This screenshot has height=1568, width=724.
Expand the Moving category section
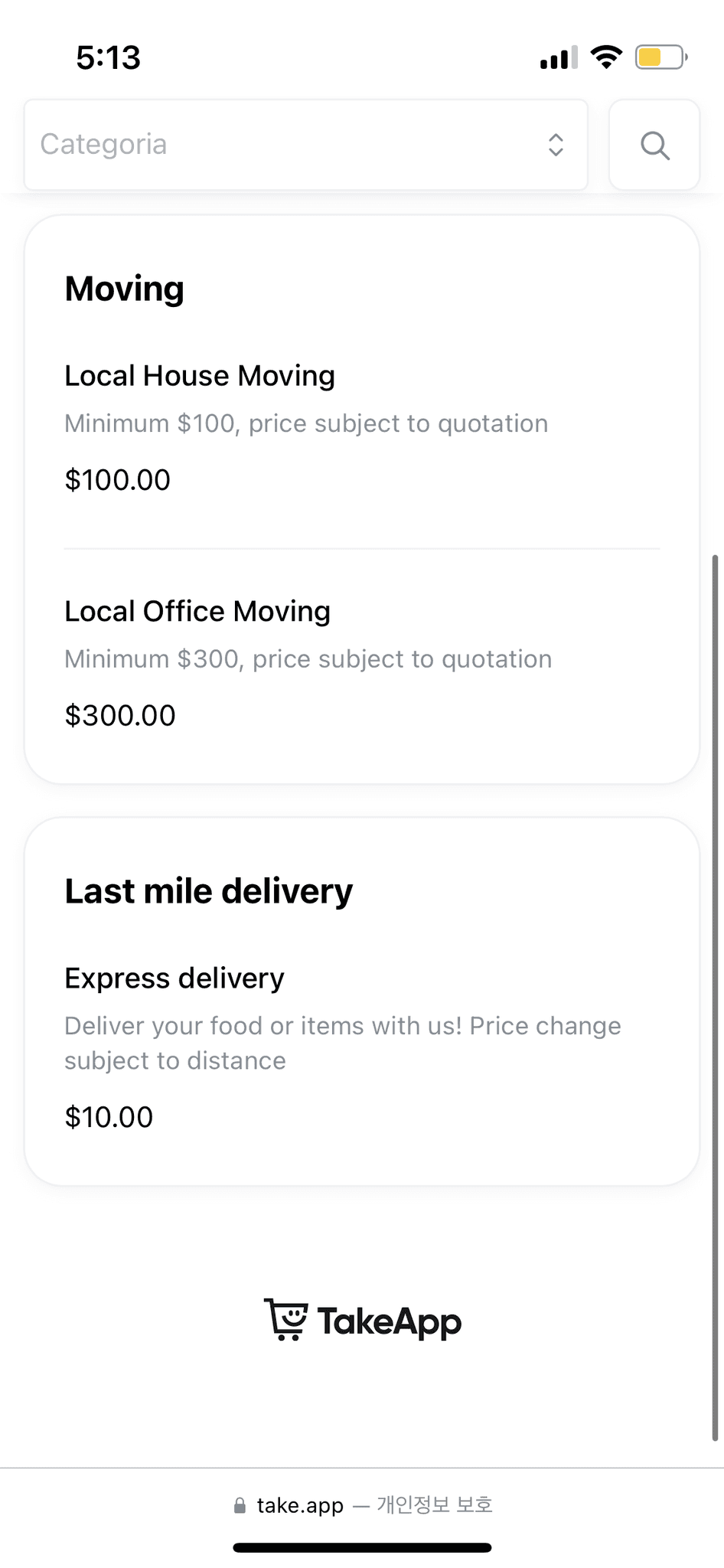tap(124, 289)
